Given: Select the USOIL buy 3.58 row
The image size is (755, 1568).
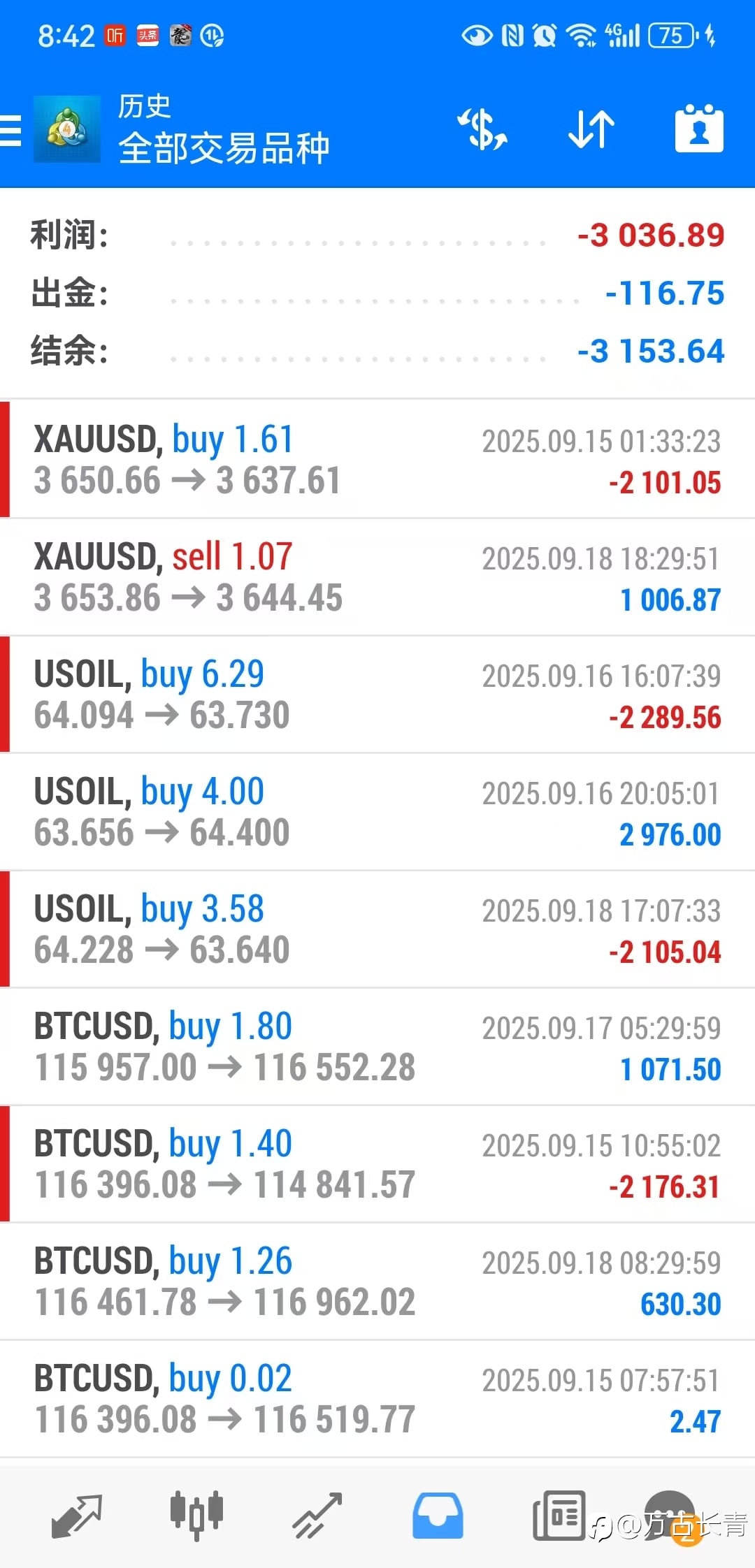Looking at the screenshot, I should coord(377,929).
